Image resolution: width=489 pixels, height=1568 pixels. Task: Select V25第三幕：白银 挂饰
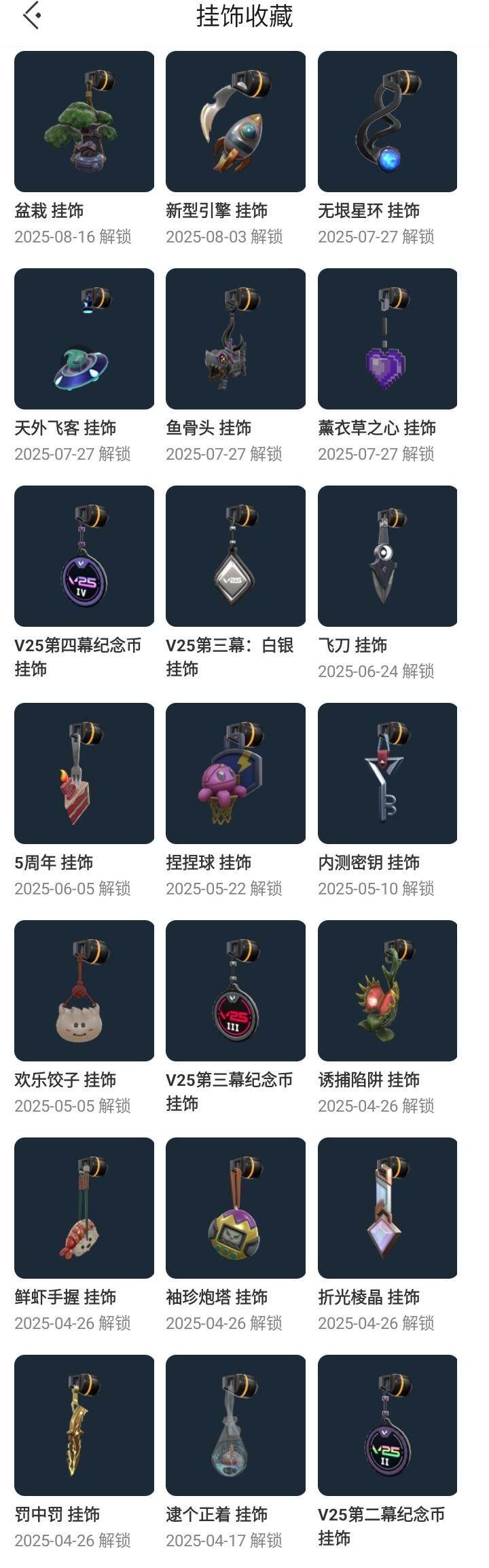pos(236,556)
